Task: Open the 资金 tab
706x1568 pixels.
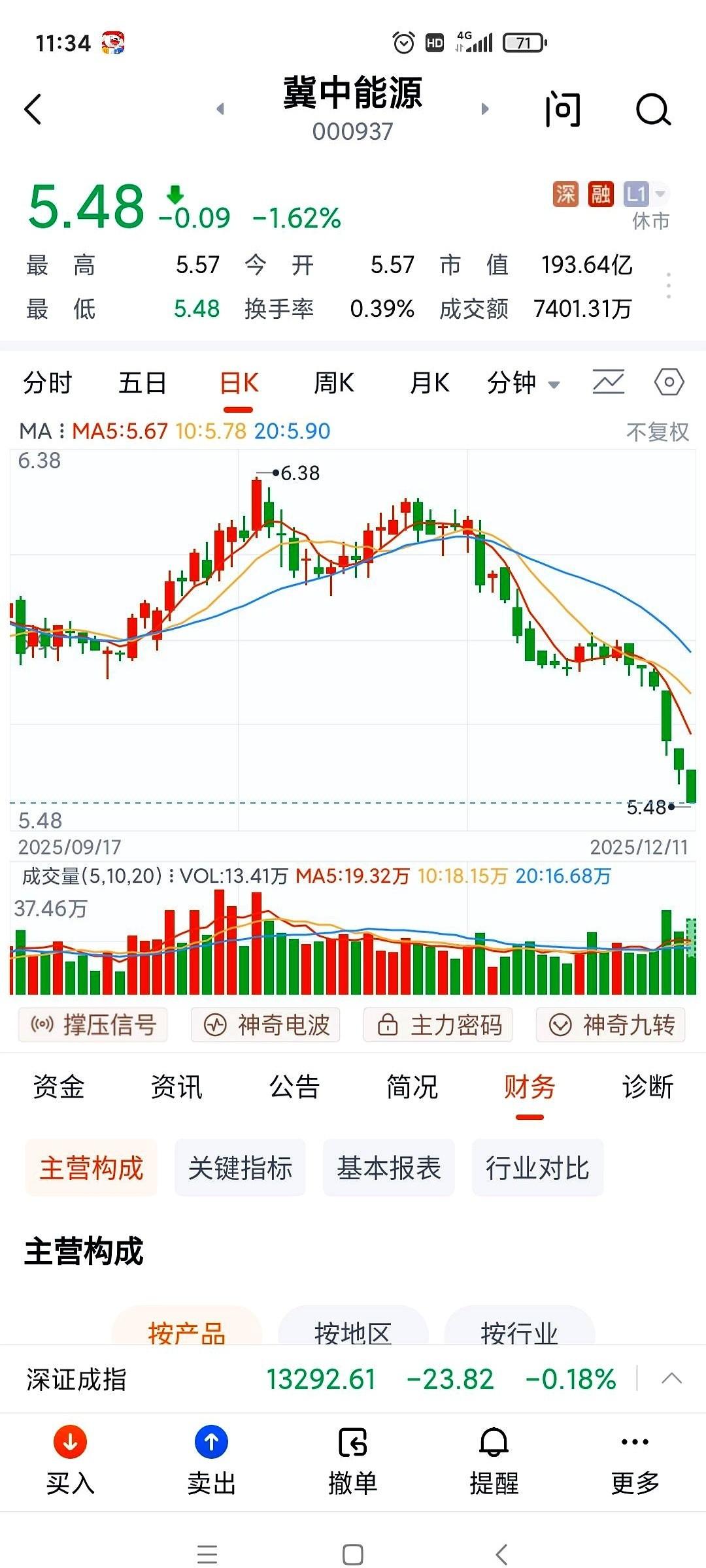Action: pyautogui.click(x=58, y=1086)
